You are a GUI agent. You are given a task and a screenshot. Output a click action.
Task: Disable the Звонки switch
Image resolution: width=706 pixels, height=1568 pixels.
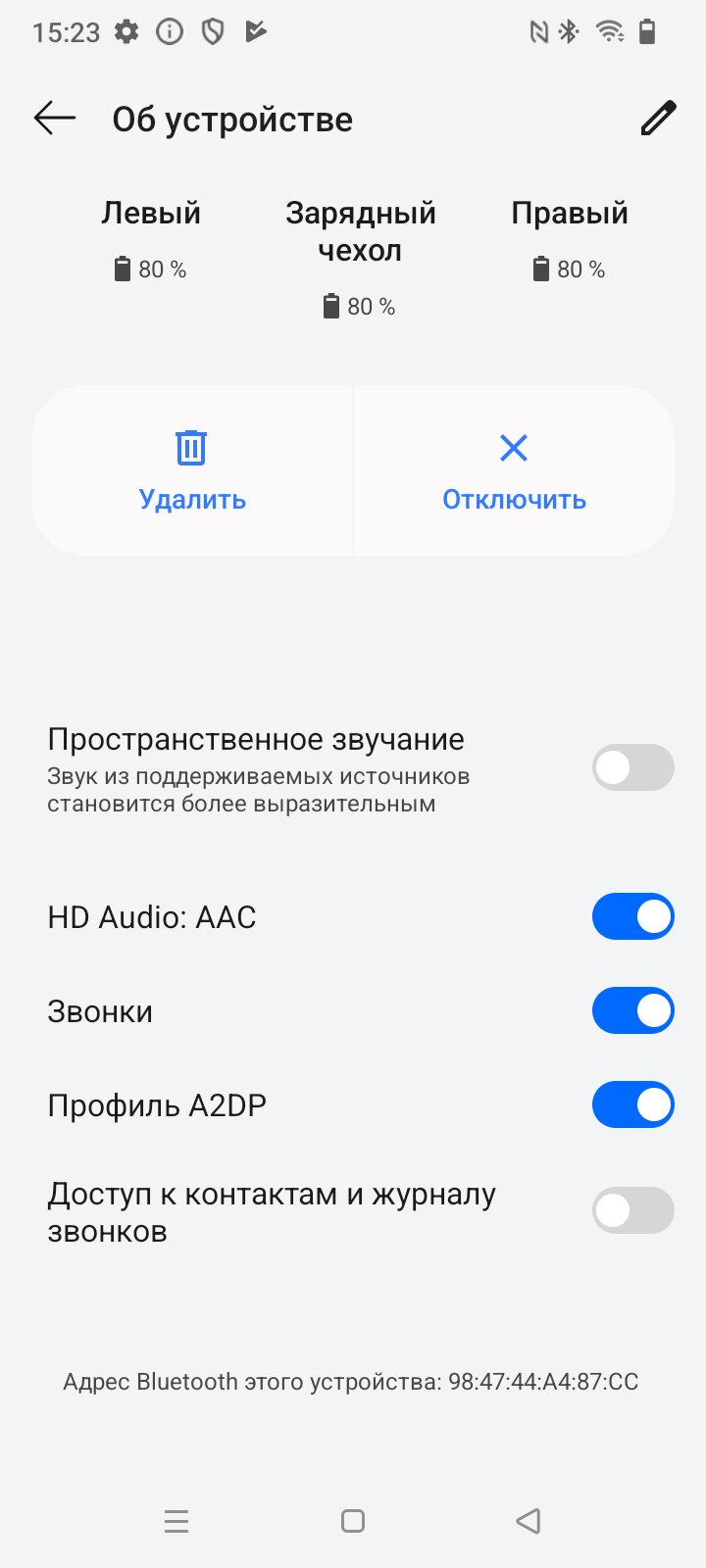point(632,1010)
